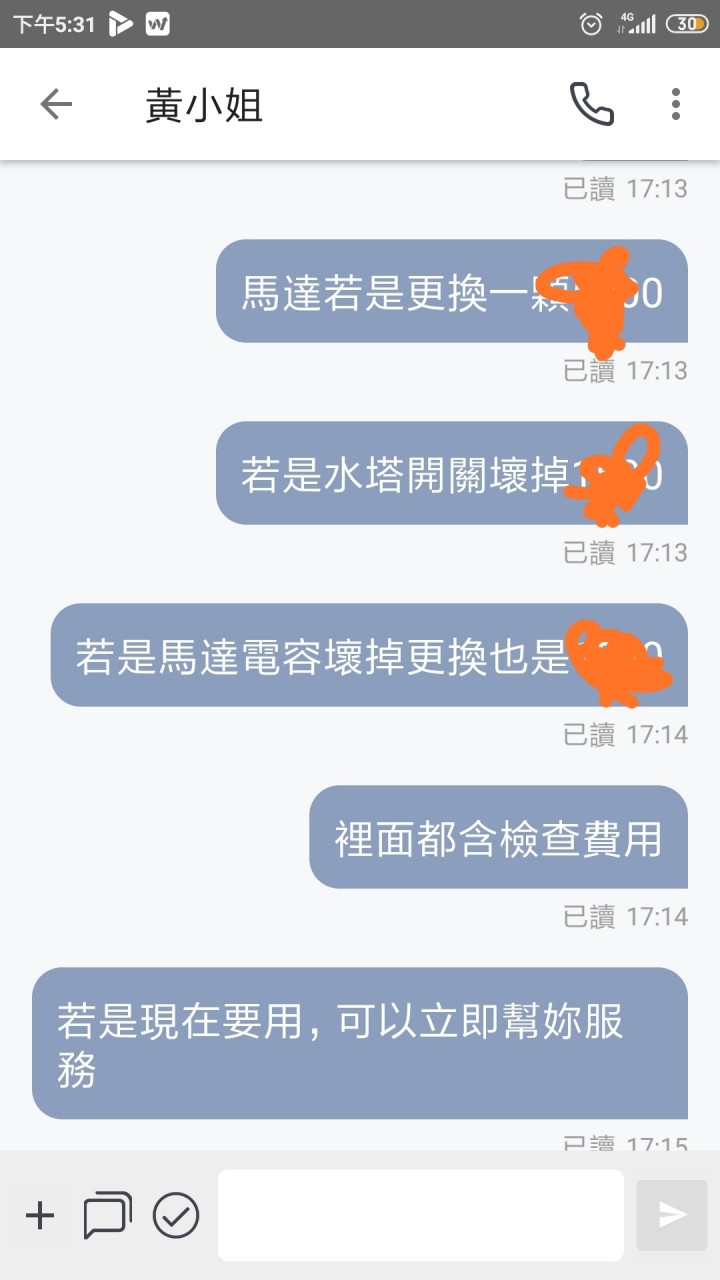Tap the checkmark circle icon
This screenshot has height=1280, width=720.
176,1215
